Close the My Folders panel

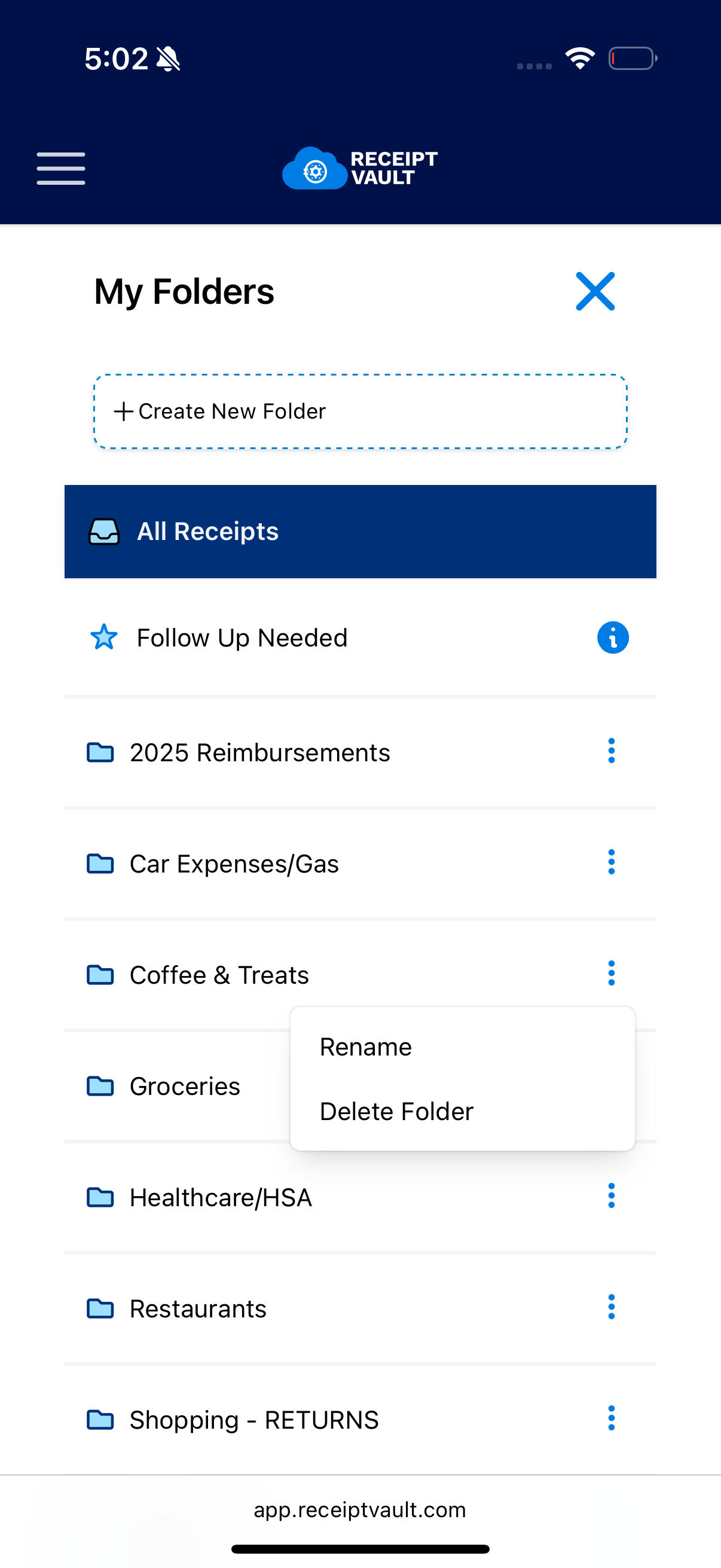595,292
